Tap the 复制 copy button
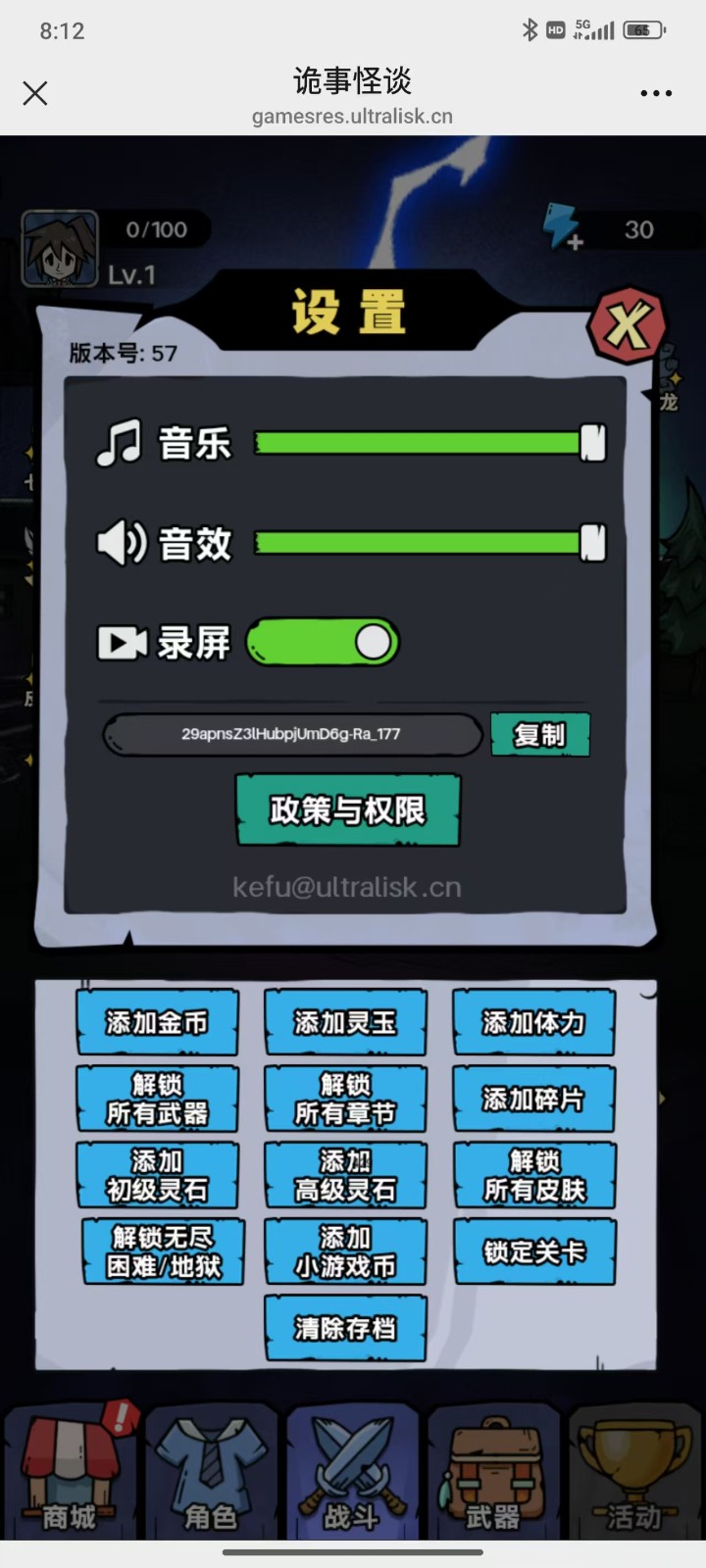706x1568 pixels. [539, 734]
